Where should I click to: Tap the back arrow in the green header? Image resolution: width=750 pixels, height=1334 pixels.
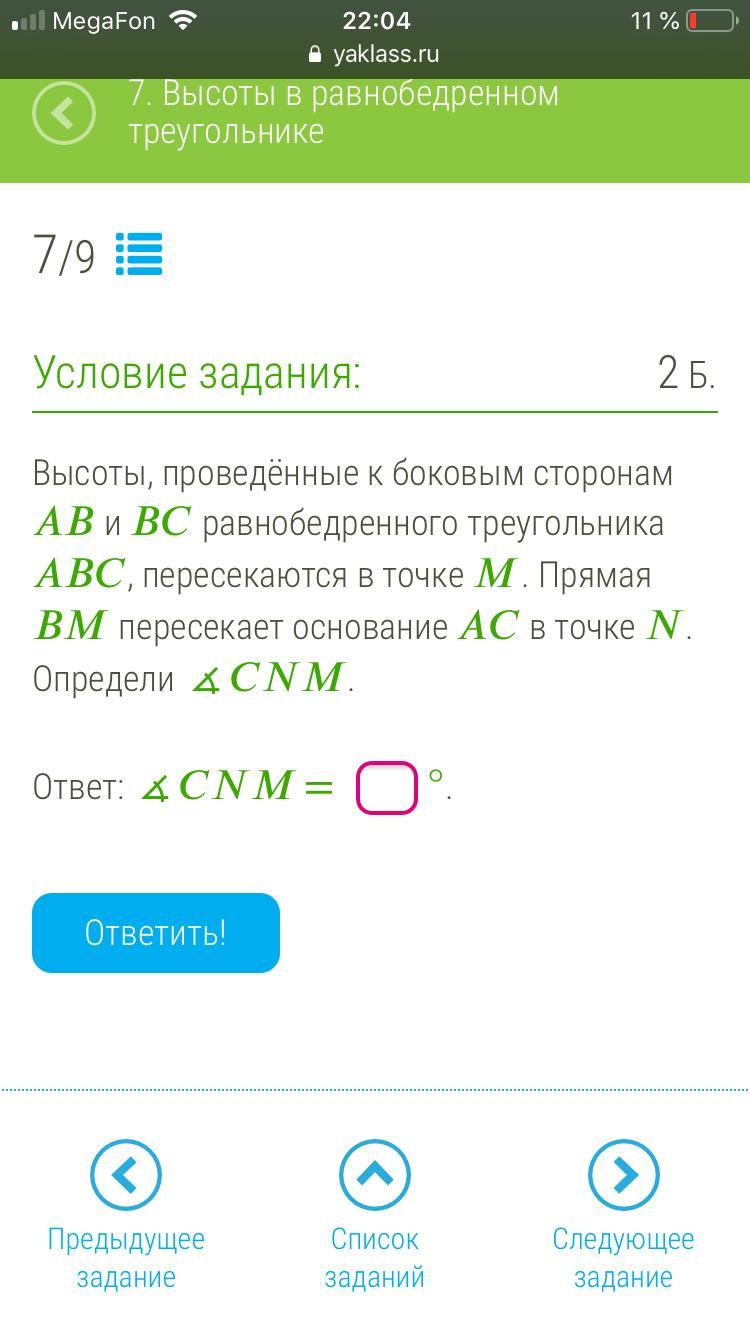(64, 113)
